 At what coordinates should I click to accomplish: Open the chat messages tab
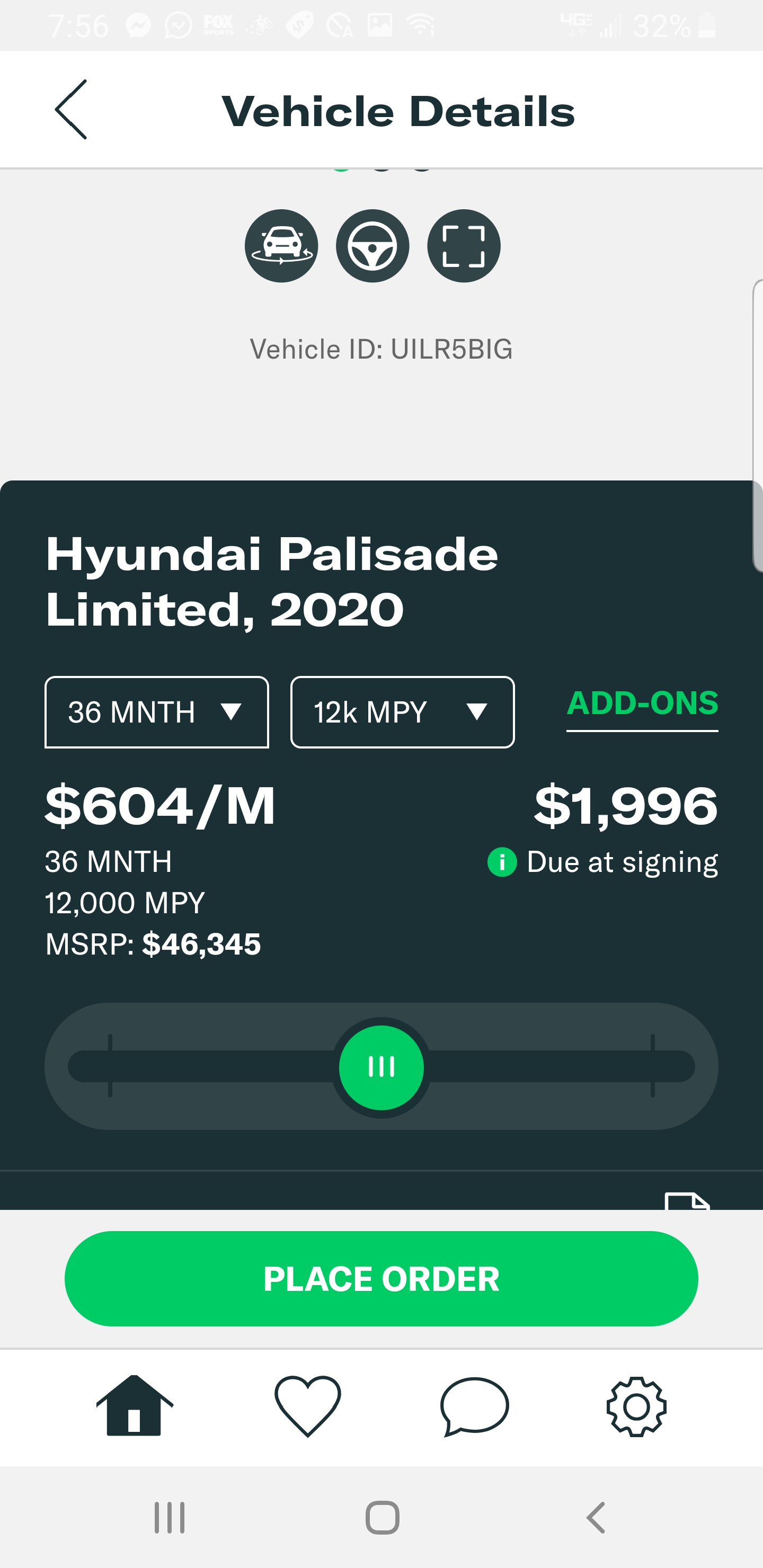[474, 1406]
